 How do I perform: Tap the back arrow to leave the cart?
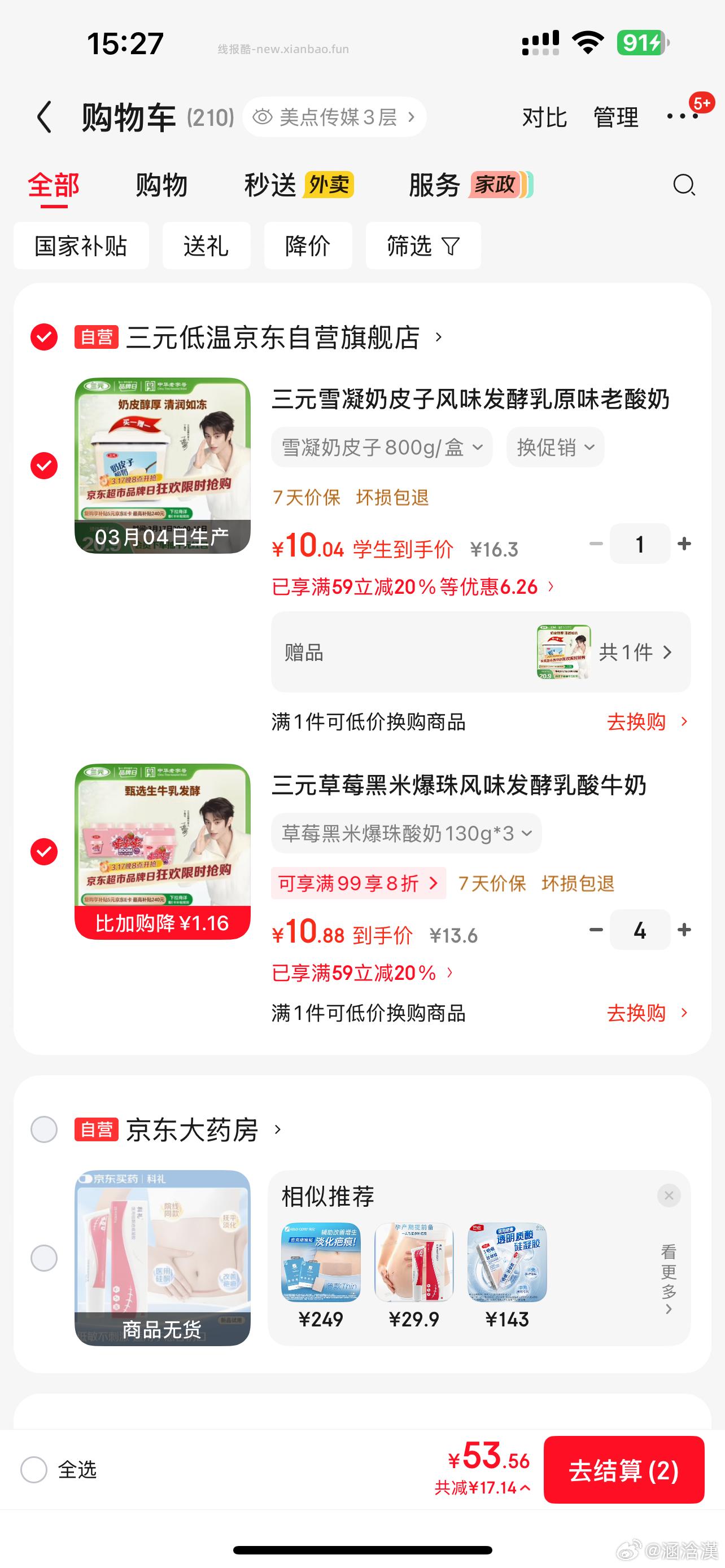[x=44, y=116]
